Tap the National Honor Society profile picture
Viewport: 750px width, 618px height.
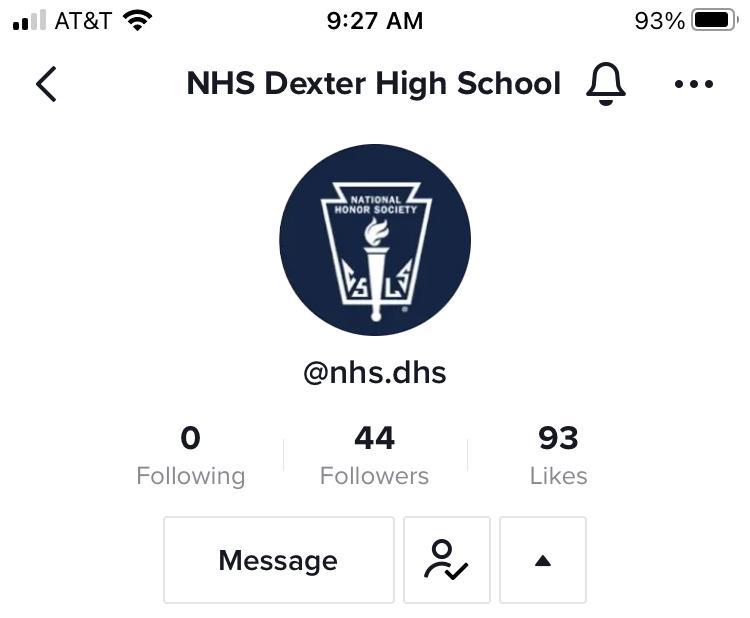(375, 240)
